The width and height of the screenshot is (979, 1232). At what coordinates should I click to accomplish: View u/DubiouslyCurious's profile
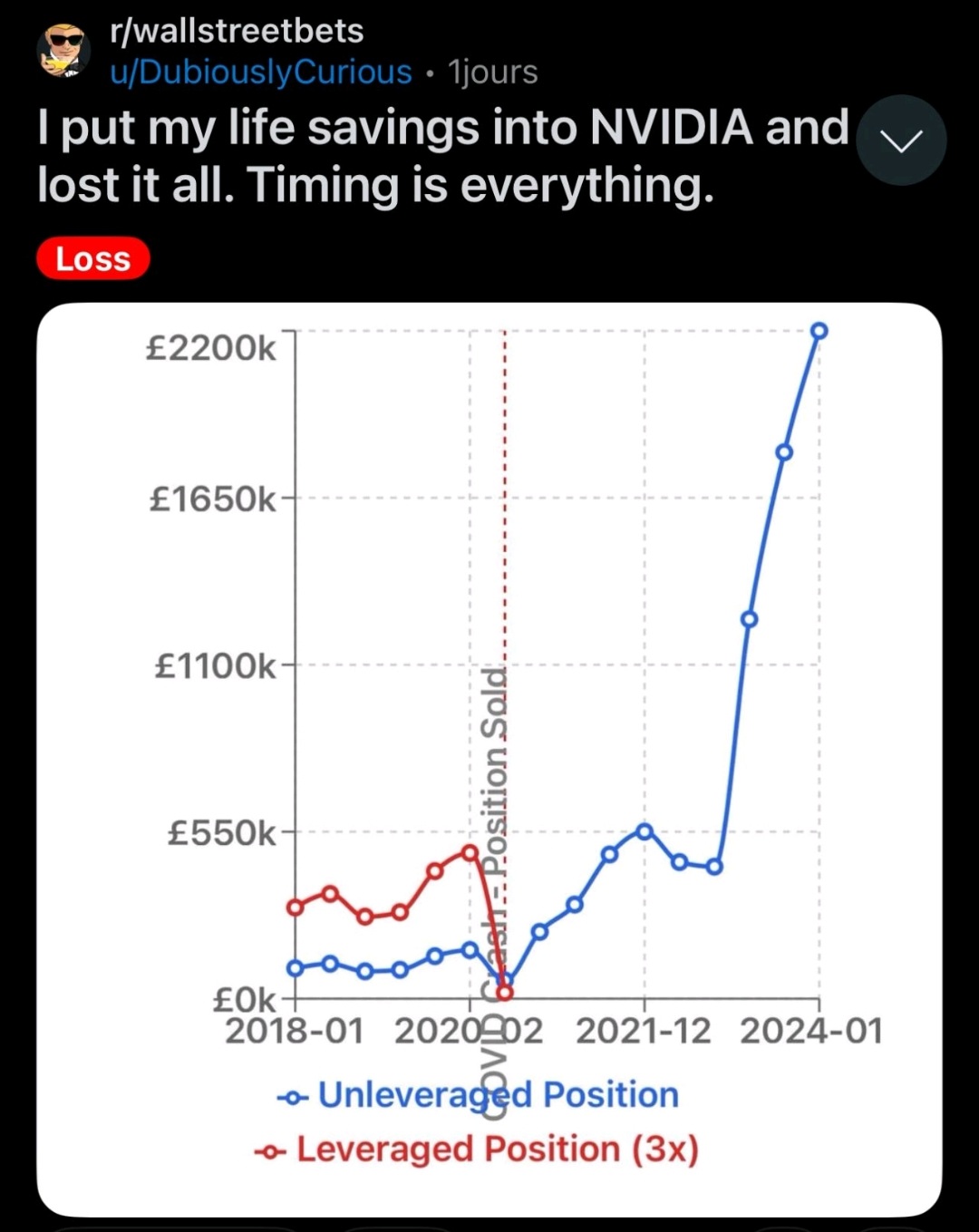[x=260, y=72]
